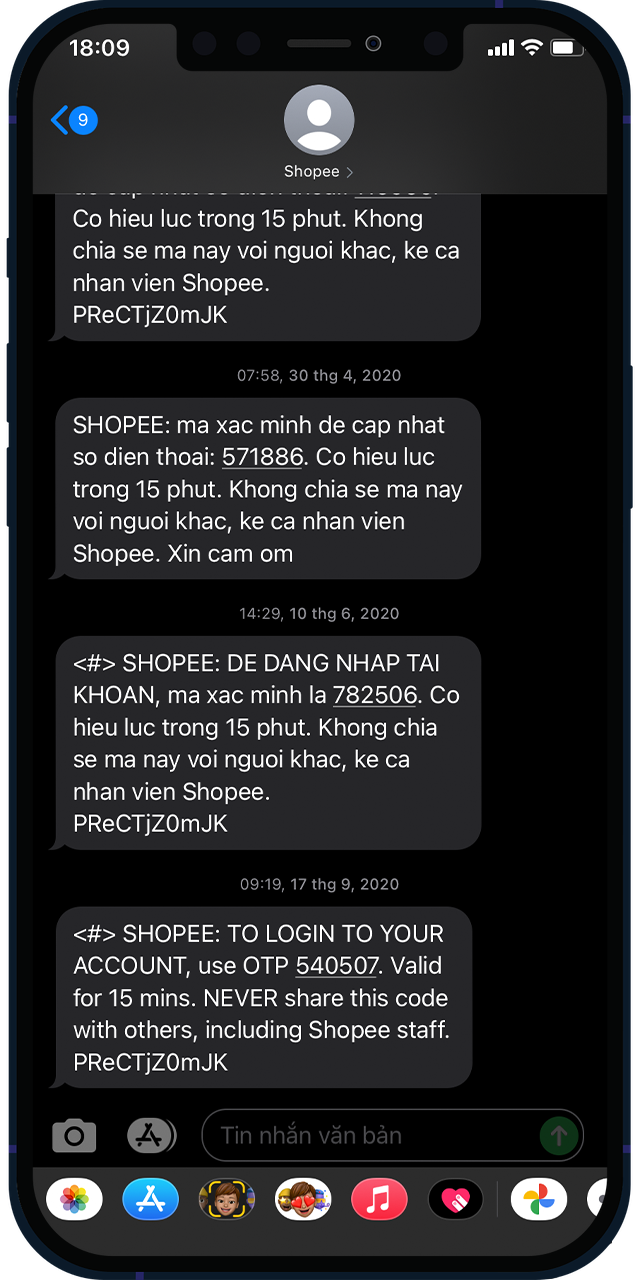Open the Photos app in the iMessage bar
Screen dimensions: 640x1280
pyautogui.click(x=75, y=1198)
